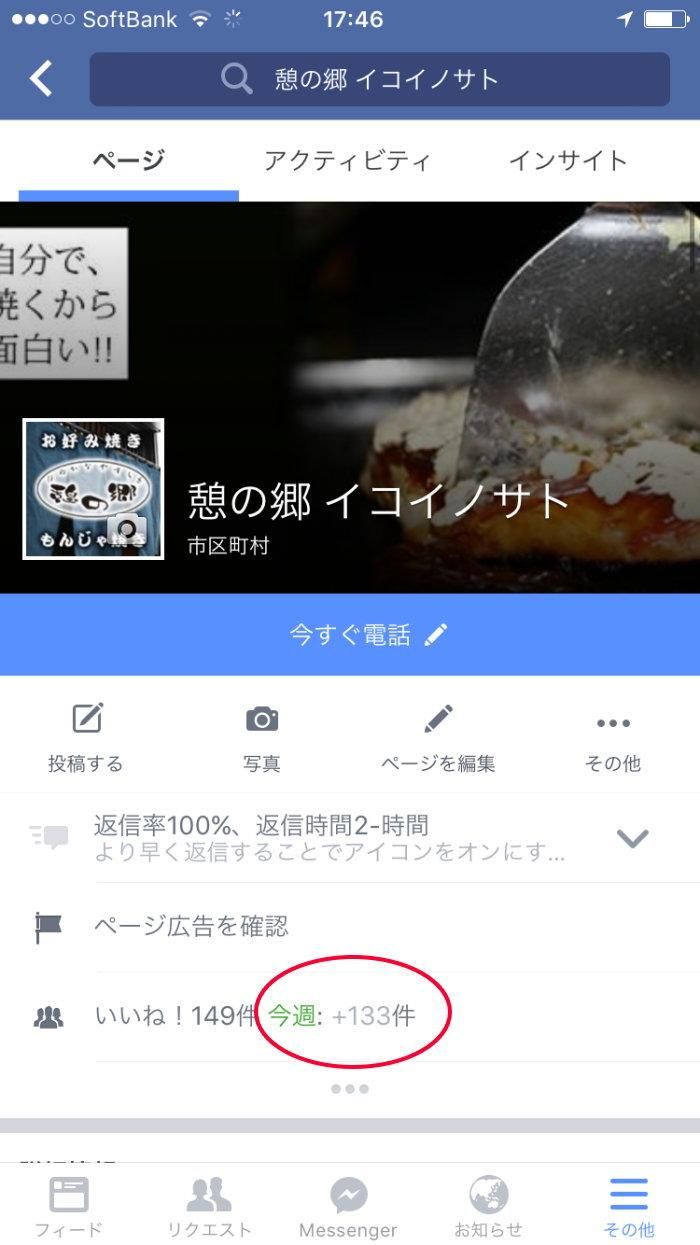Open the フィード tab
This screenshot has height=1245, width=700.
(x=69, y=1206)
